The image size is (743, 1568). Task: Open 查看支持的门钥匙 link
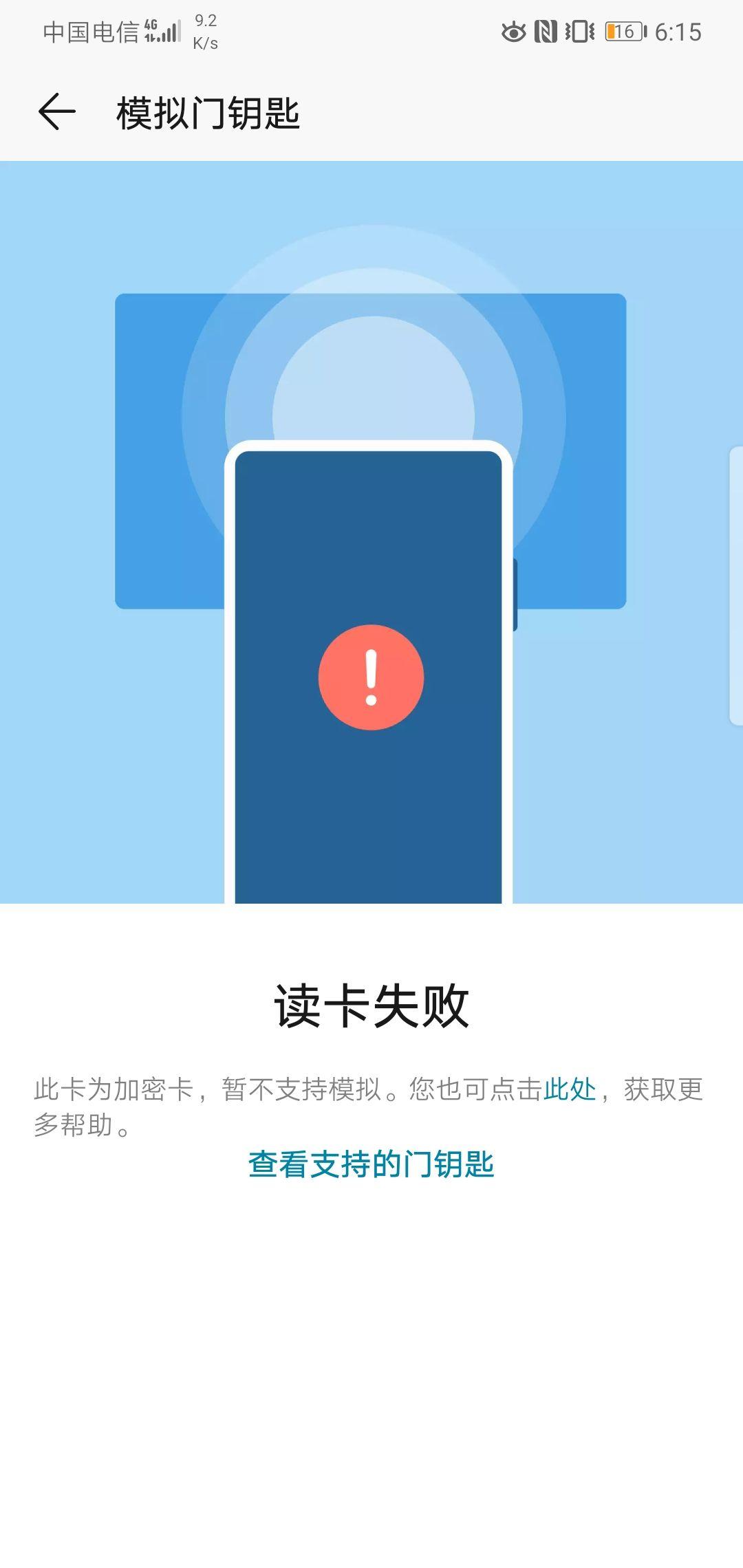click(x=371, y=1164)
